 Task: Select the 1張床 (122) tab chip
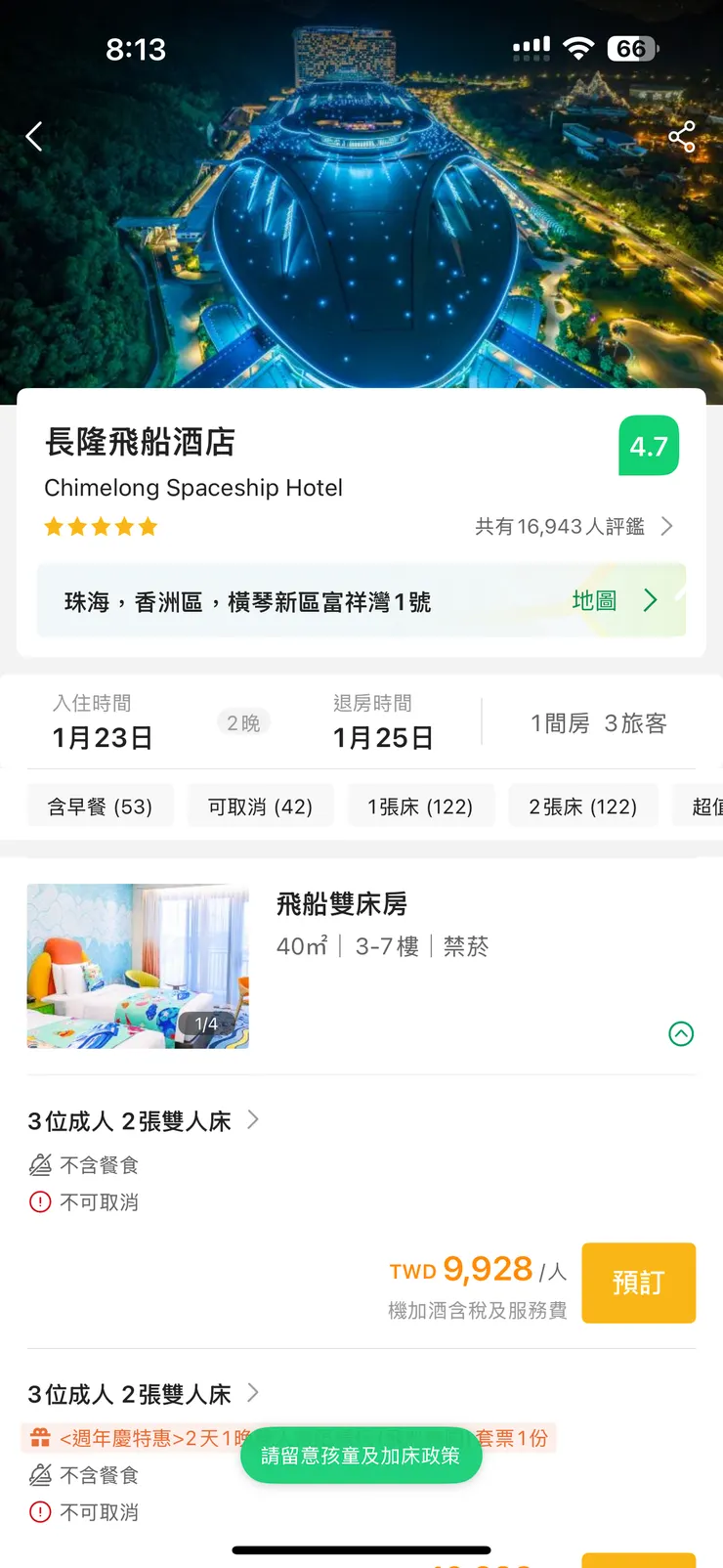421,805
